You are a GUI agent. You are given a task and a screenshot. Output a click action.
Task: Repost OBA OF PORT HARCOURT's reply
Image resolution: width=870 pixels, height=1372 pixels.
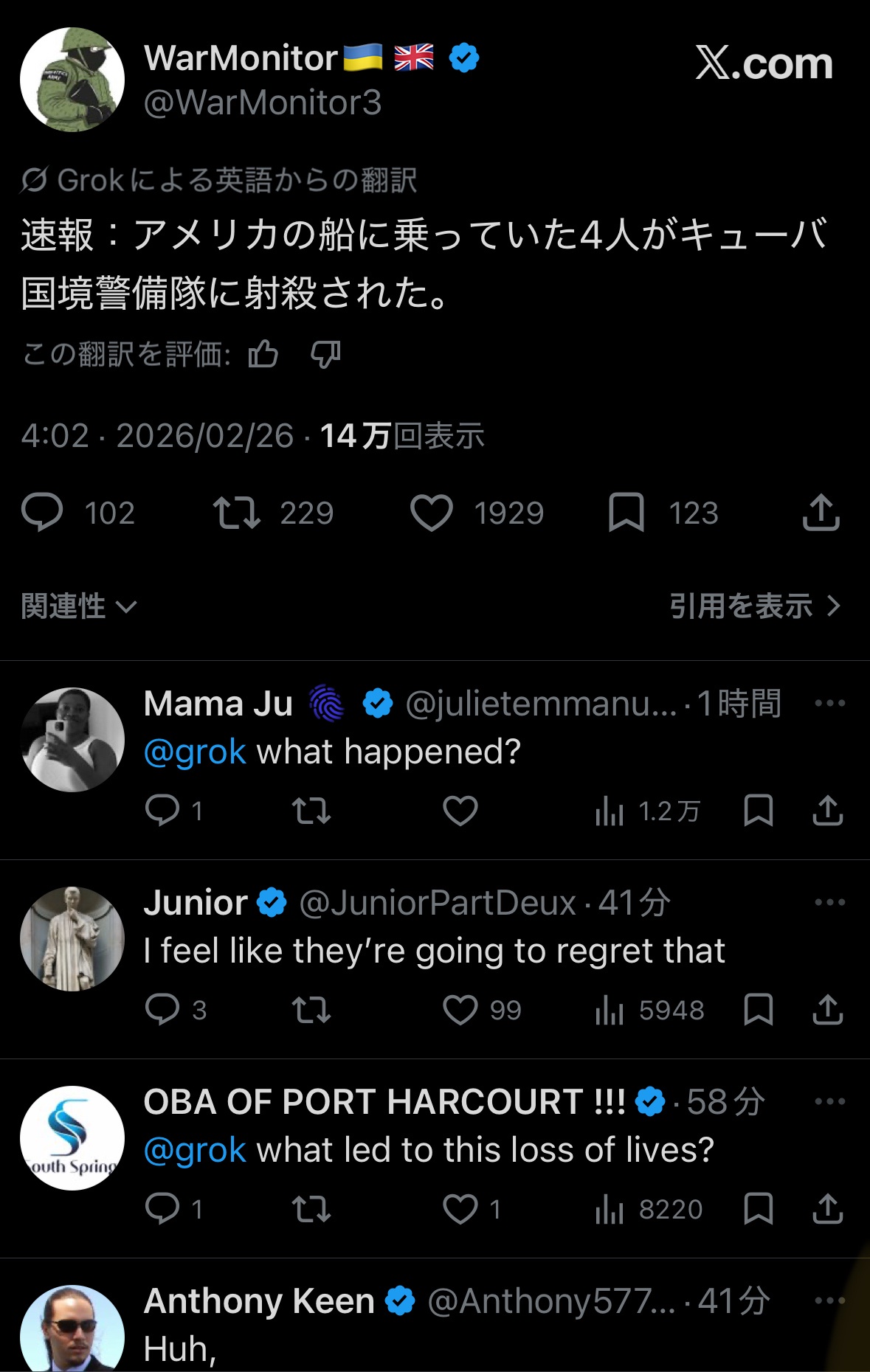[x=311, y=1209]
